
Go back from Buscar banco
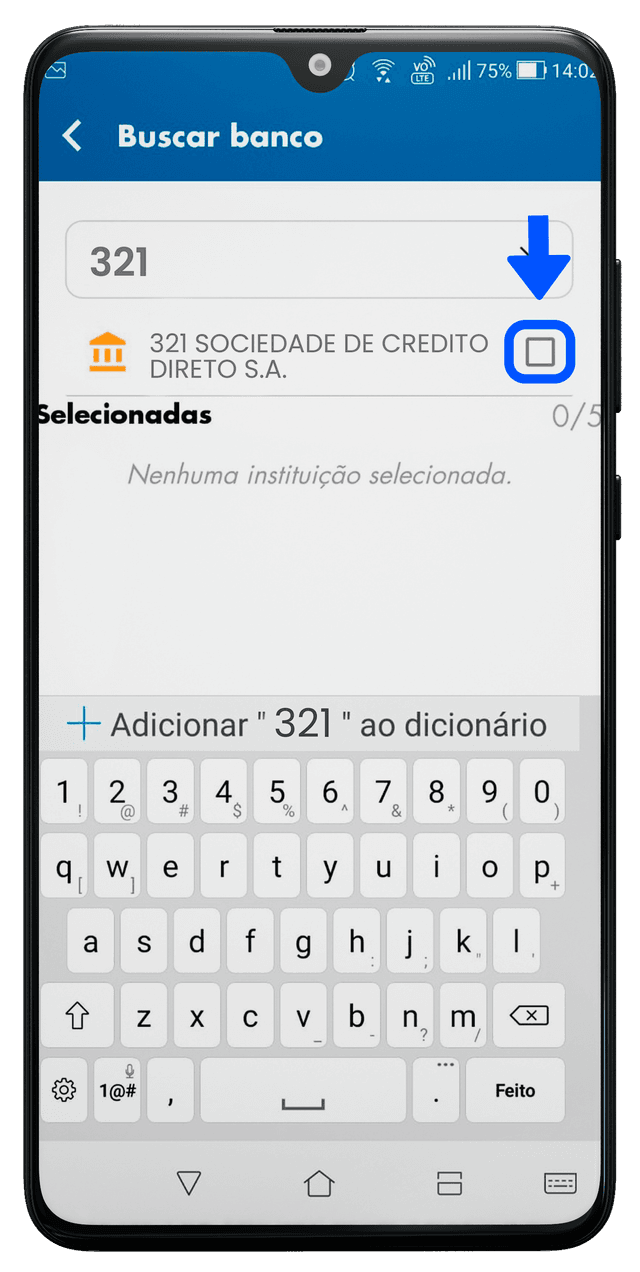(72, 136)
